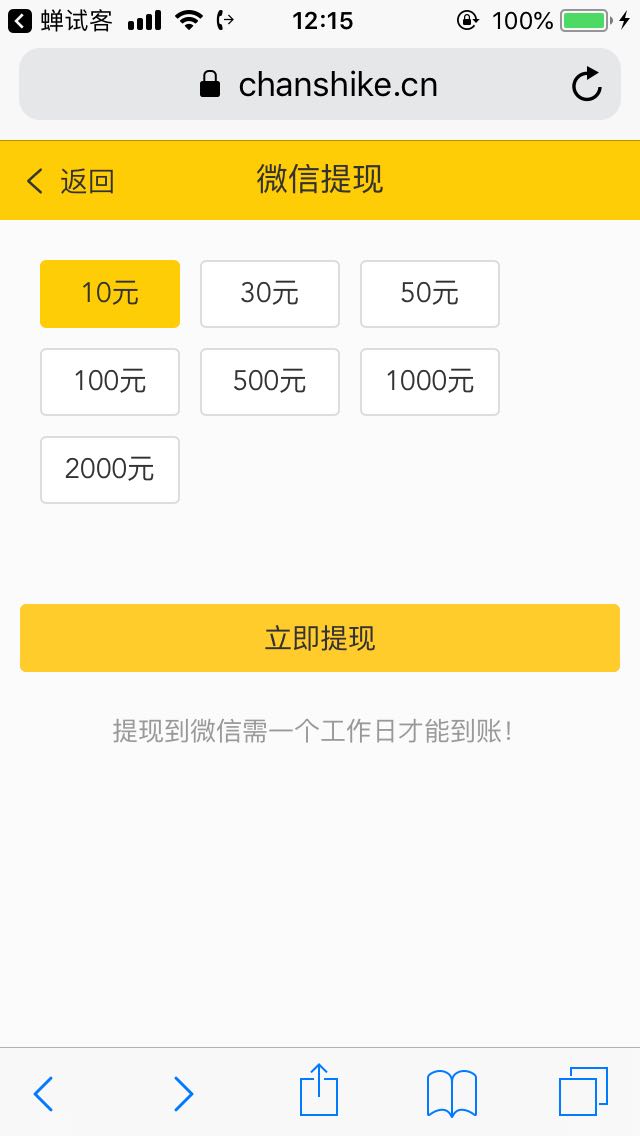Screen dimensions: 640x1136
Task: Select the 1000元 amount option
Action: (430, 382)
